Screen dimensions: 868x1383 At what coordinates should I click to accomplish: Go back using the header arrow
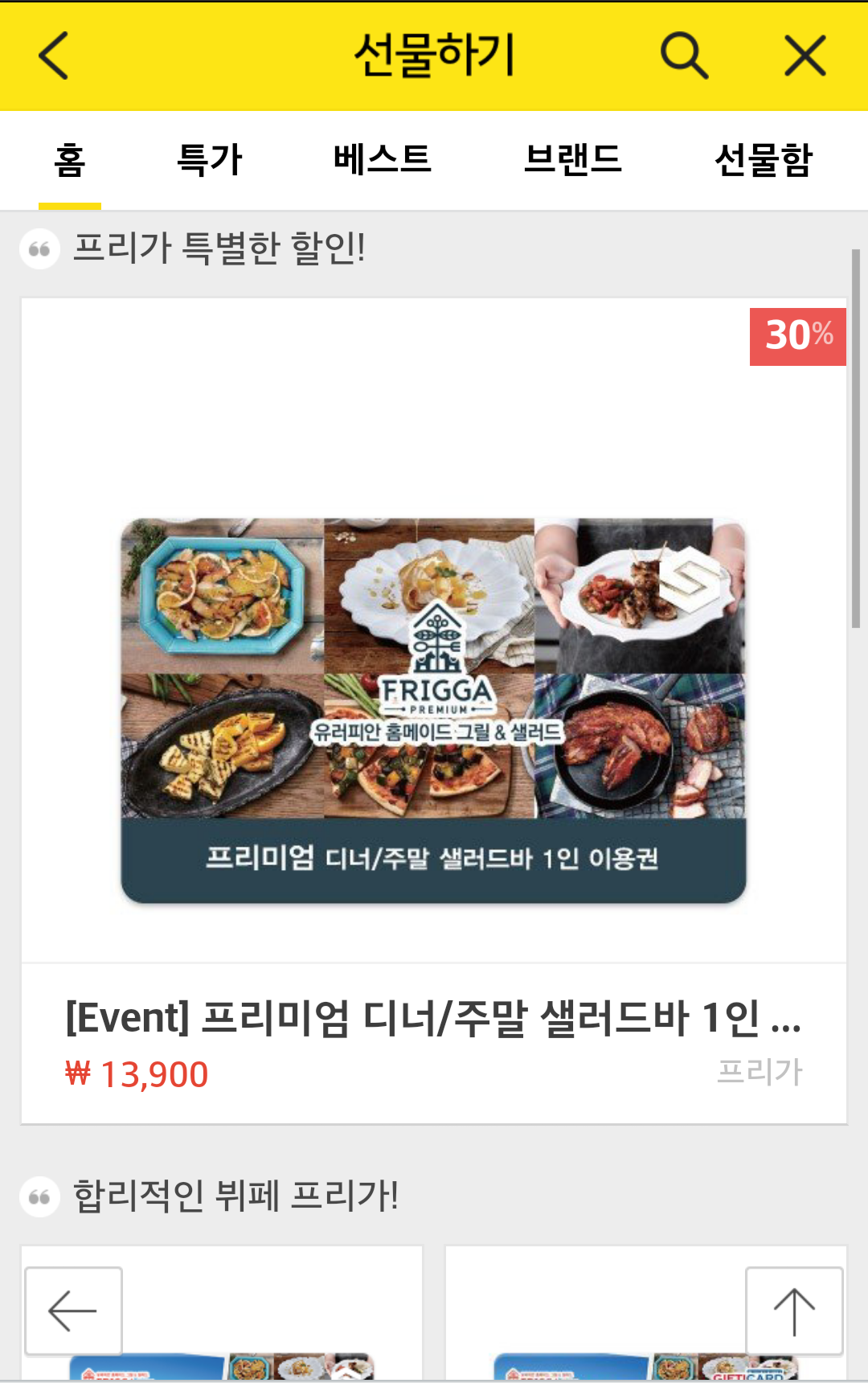coord(53,55)
